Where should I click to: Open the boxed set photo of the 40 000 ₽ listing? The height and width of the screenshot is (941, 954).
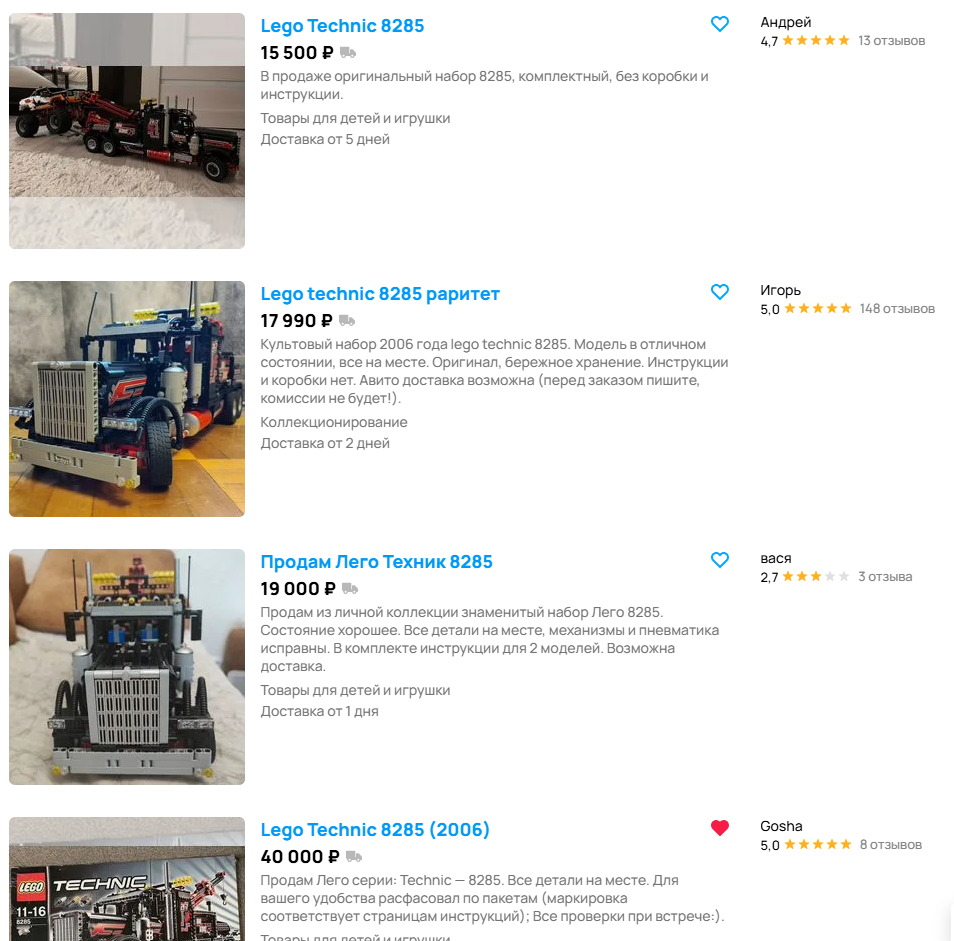tap(127, 880)
